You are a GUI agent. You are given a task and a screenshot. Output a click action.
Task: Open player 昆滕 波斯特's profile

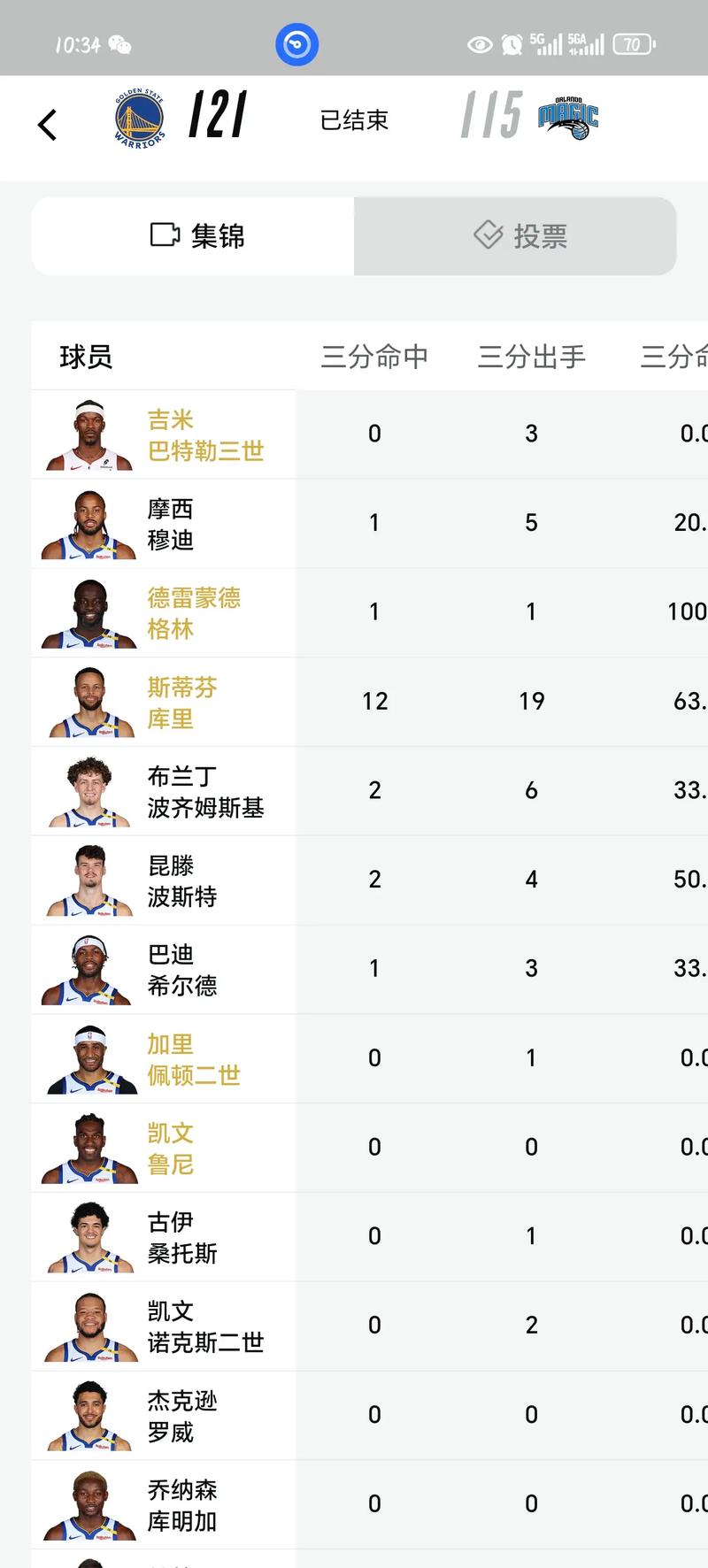tap(164, 880)
